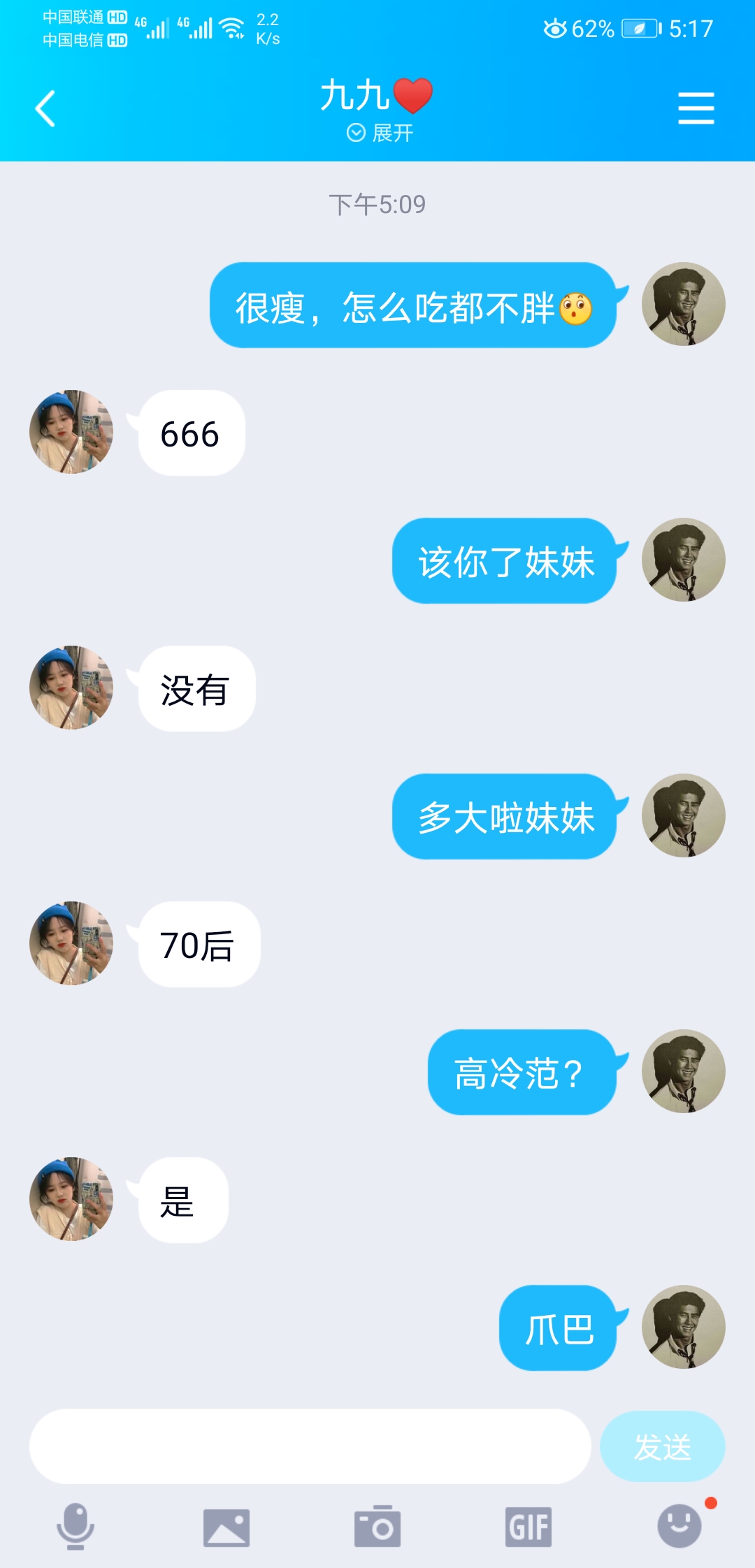Screen dimensions: 755x1568
Task: Expand the 展开 option under 九九
Action: click(x=380, y=133)
